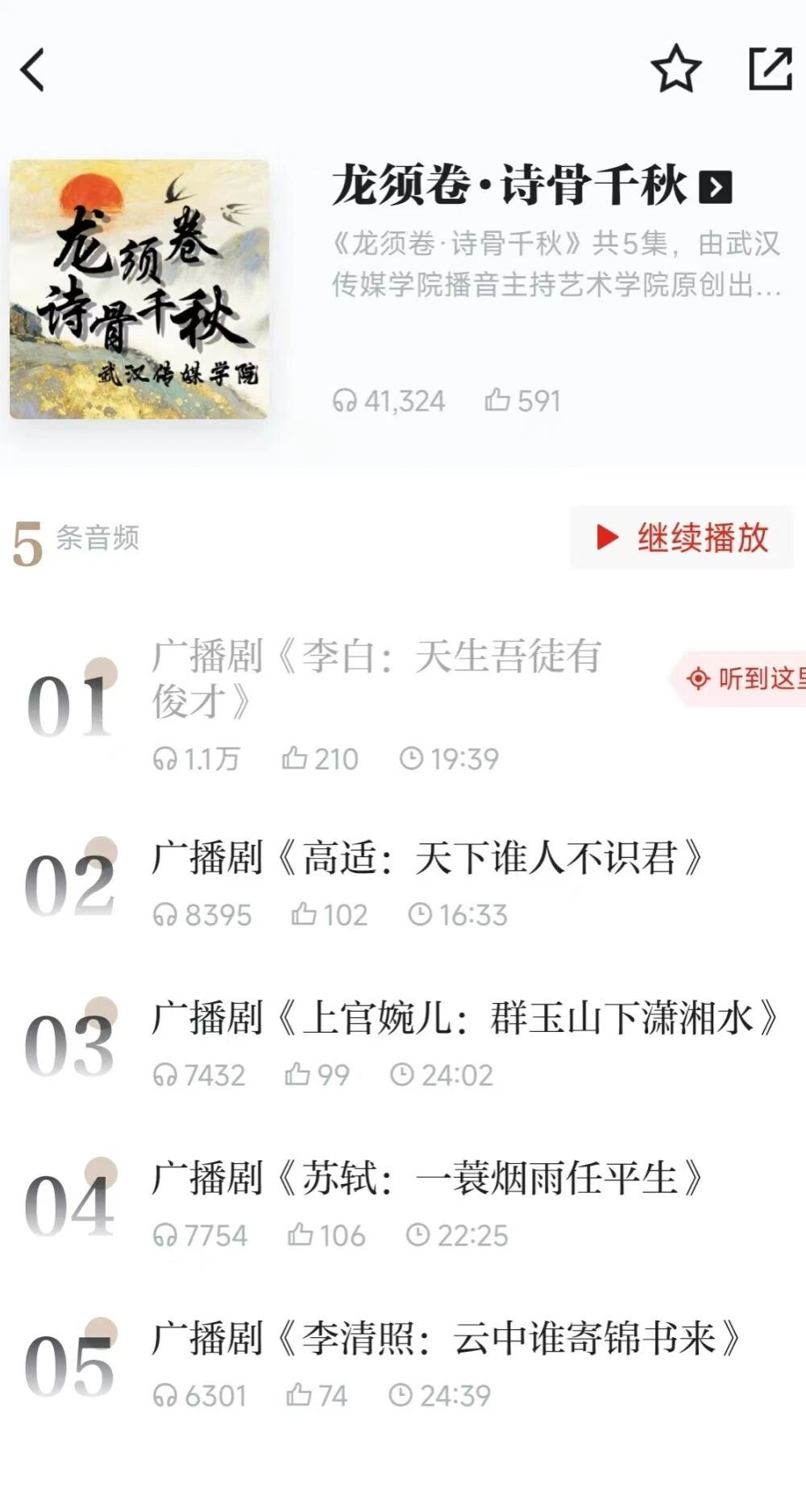This screenshot has width=806, height=1512.
Task: Listen to episode 04 苏轼：一蓑烟雨任平生
Action: (x=427, y=1179)
